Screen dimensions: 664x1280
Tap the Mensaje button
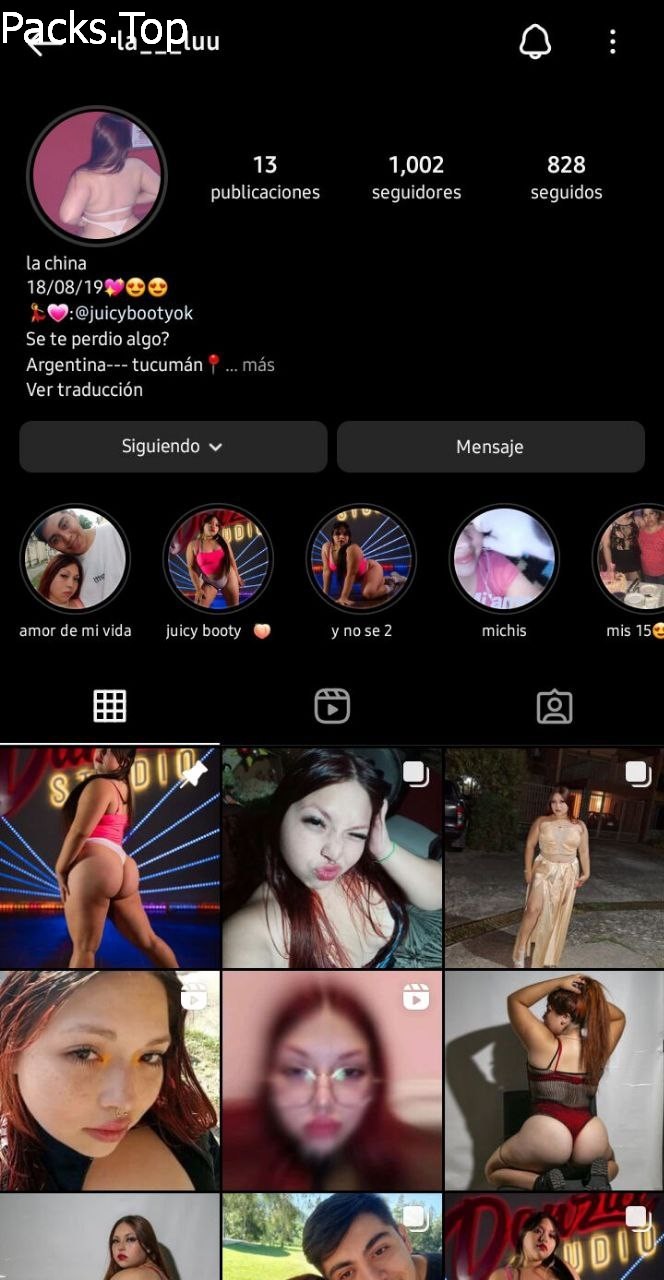pos(490,447)
